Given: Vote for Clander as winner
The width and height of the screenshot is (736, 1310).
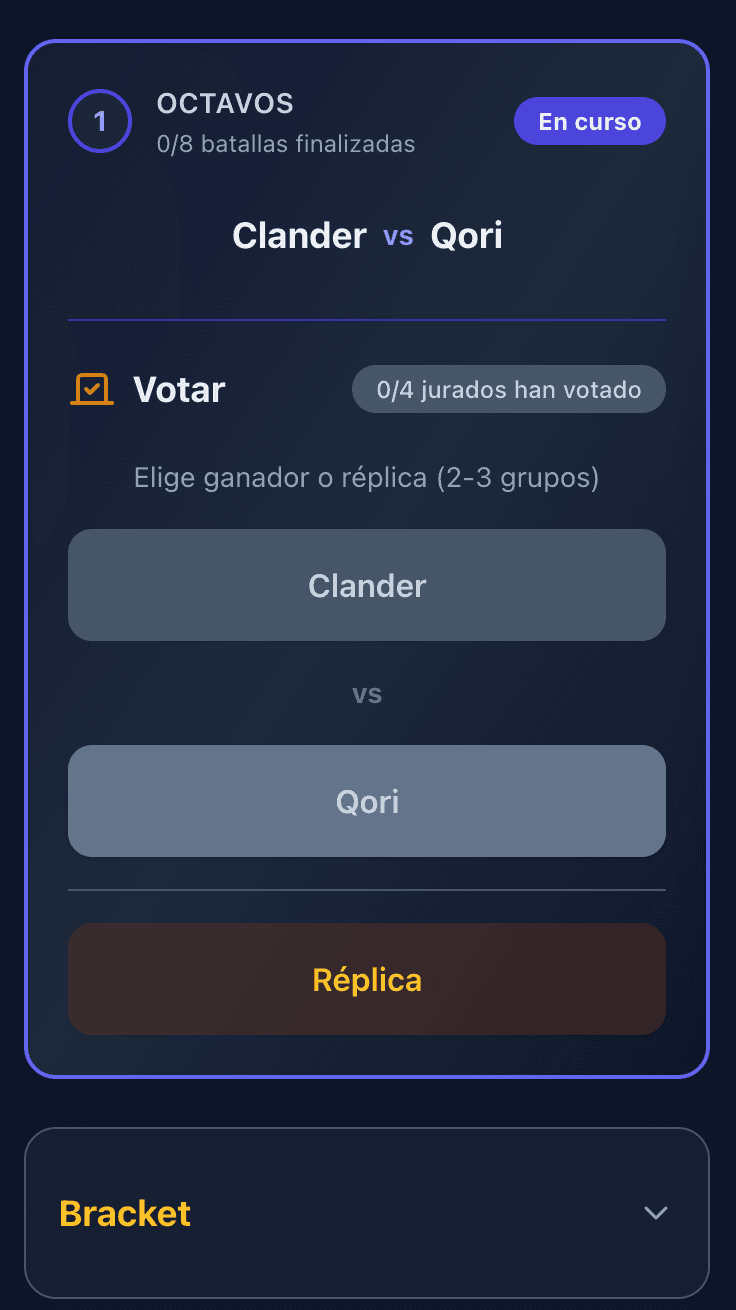Looking at the screenshot, I should coord(367,585).
